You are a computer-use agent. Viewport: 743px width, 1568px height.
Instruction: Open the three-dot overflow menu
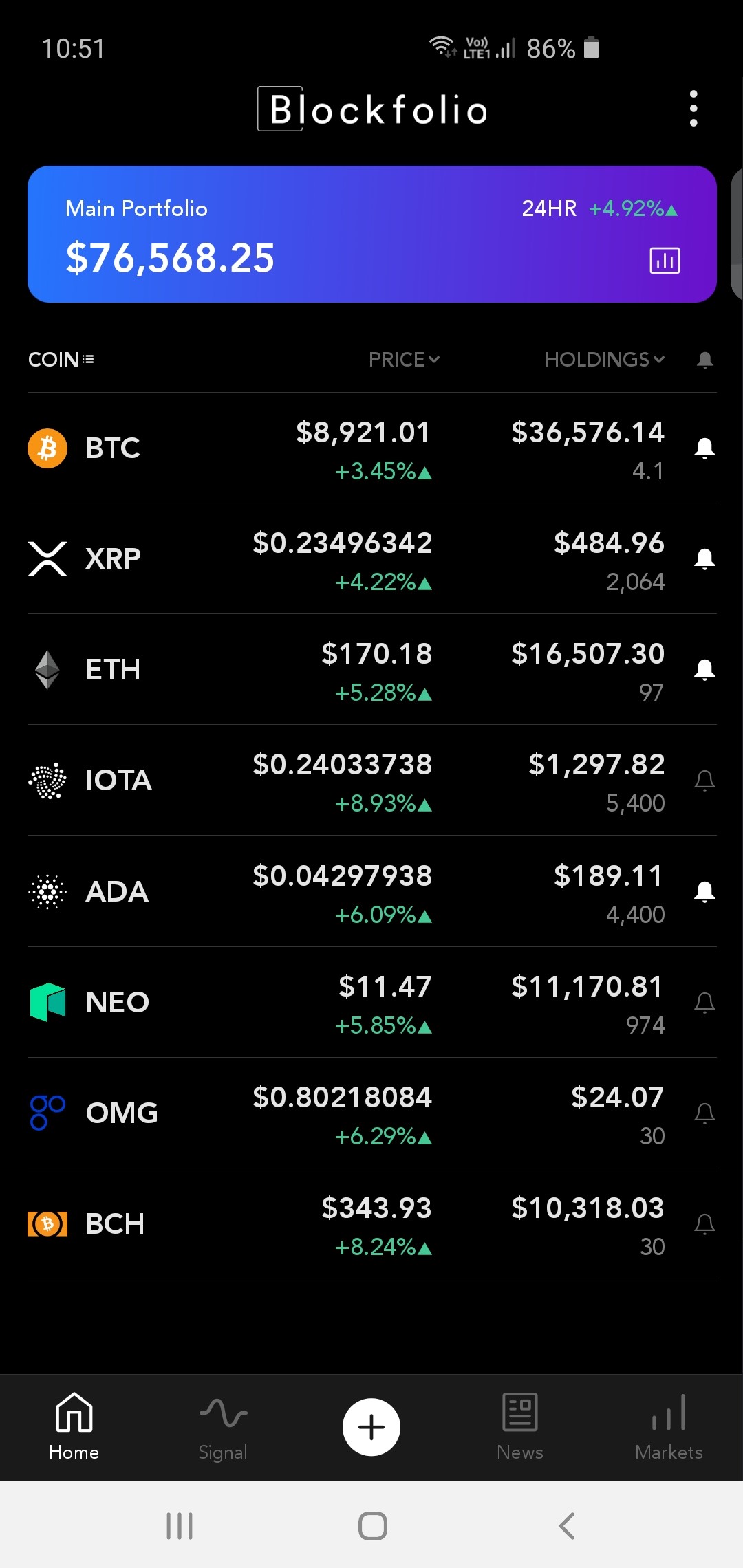coord(693,109)
